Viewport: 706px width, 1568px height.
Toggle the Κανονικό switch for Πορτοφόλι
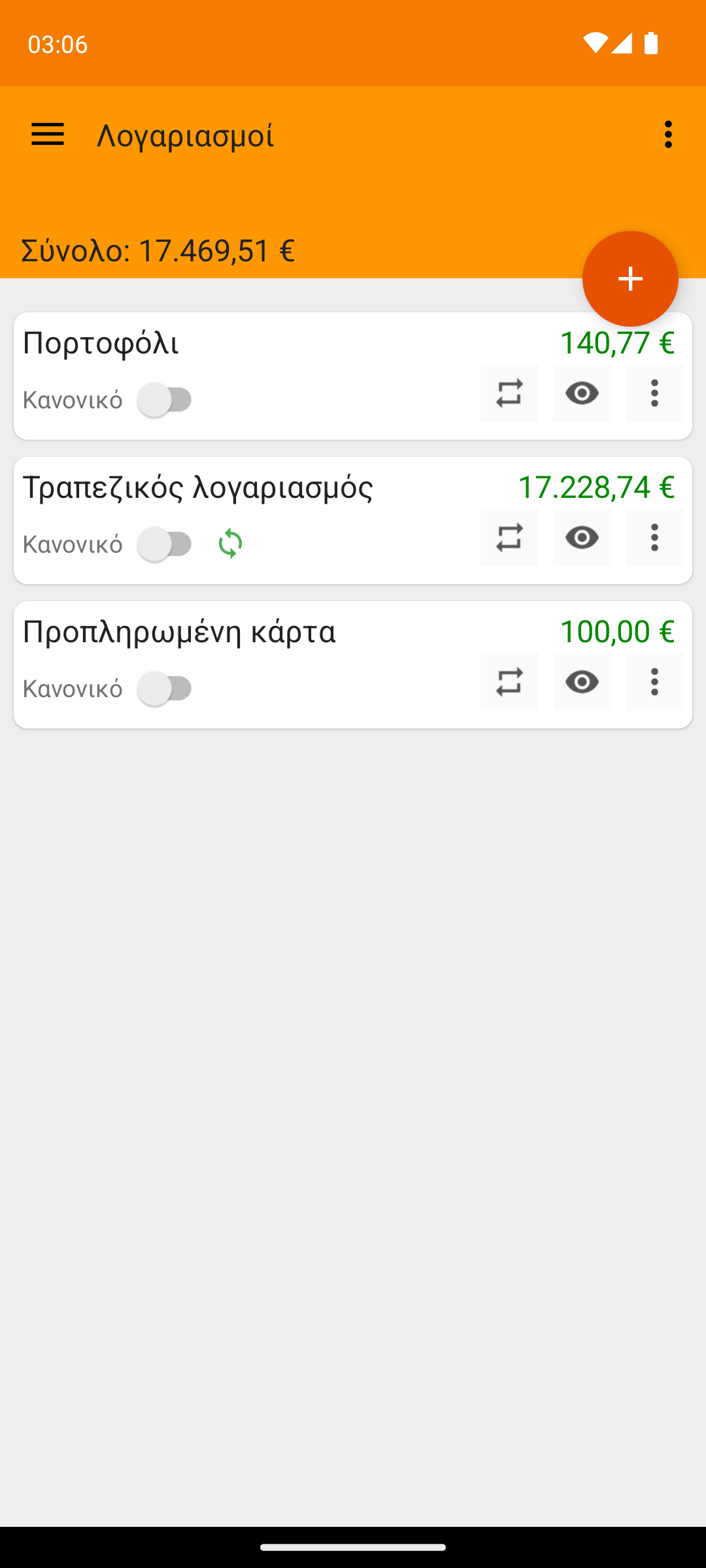pyautogui.click(x=166, y=400)
